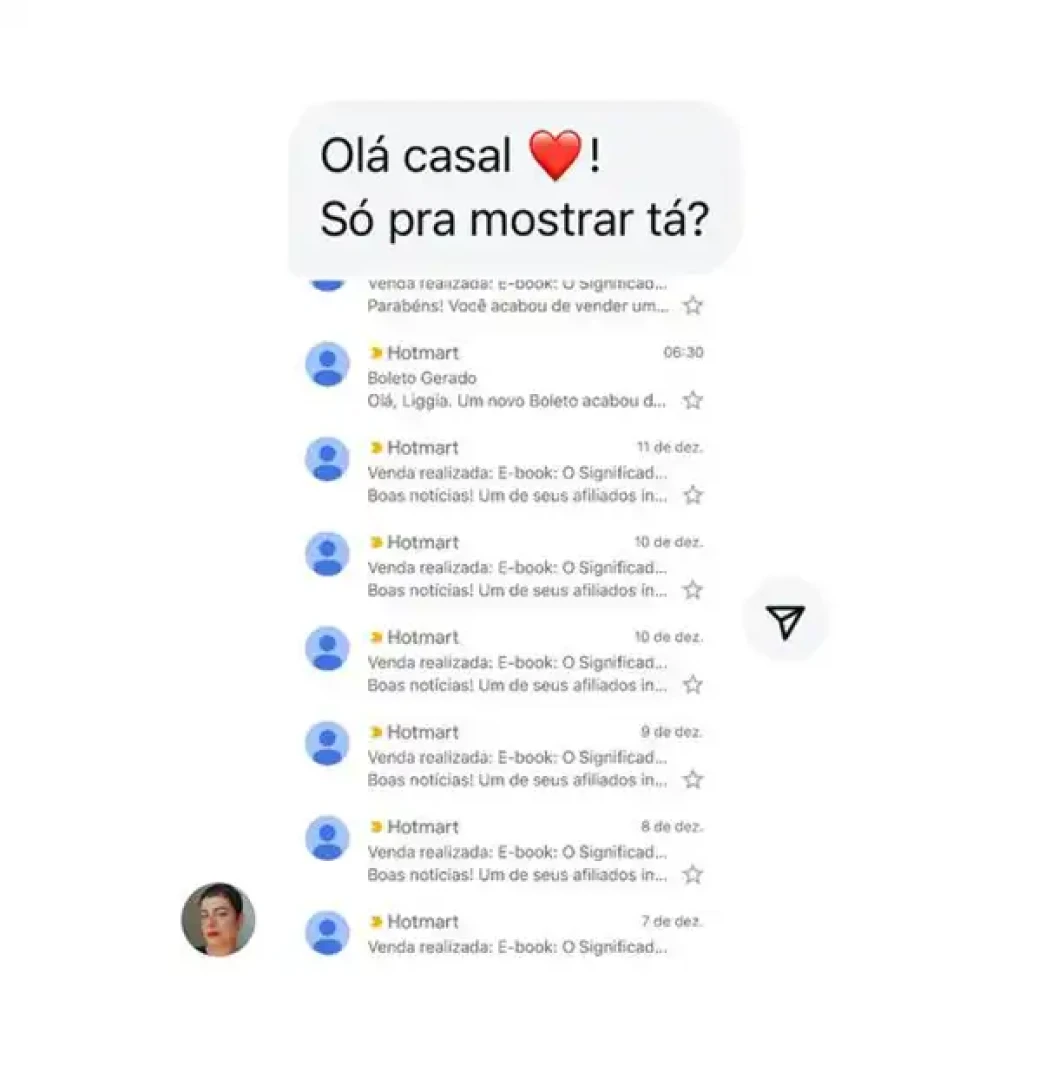The height and width of the screenshot is (1085, 1042).
Task: Forward the shared screenshot via paper plane icon
Action: 786,621
